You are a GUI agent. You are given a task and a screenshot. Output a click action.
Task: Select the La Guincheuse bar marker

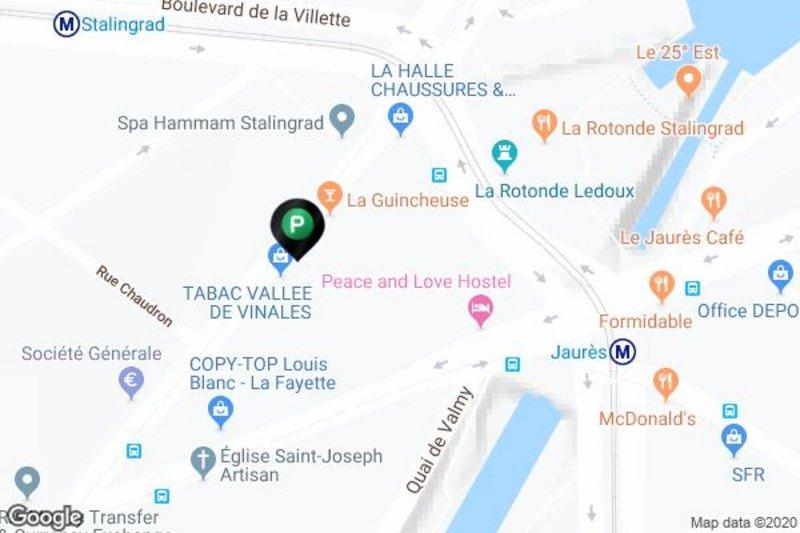328,195
